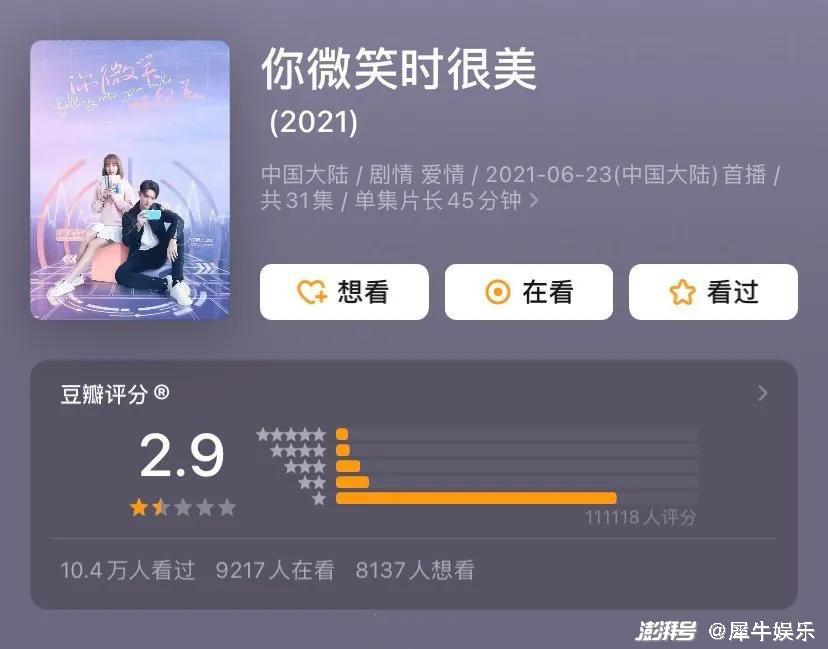The image size is (828, 649).
Task: Mark the drama as 在看
Action: click(x=529, y=292)
